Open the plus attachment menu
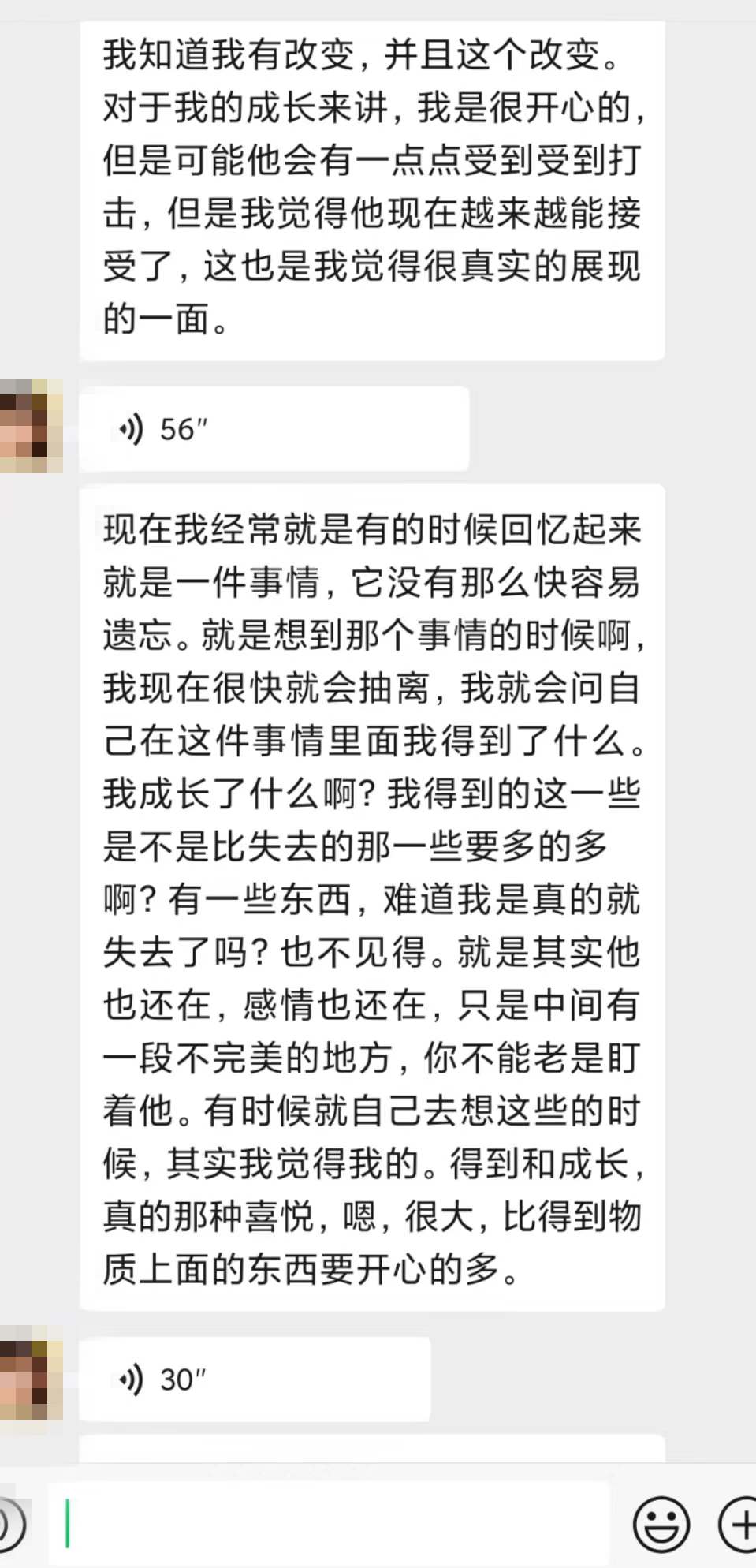Viewport: 756px width, 1568px height. 739,1523
